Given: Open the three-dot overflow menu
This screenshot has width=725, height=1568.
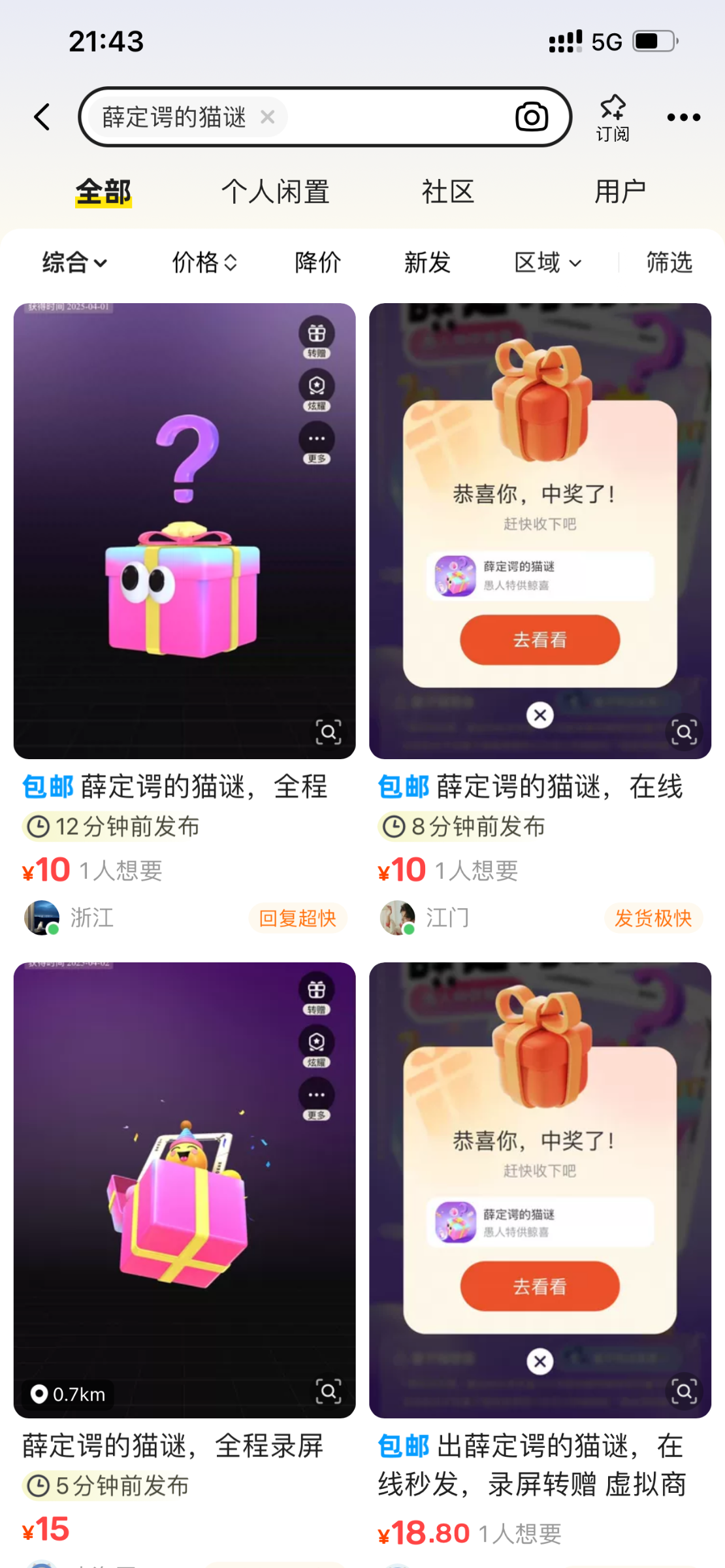Looking at the screenshot, I should pos(683,118).
